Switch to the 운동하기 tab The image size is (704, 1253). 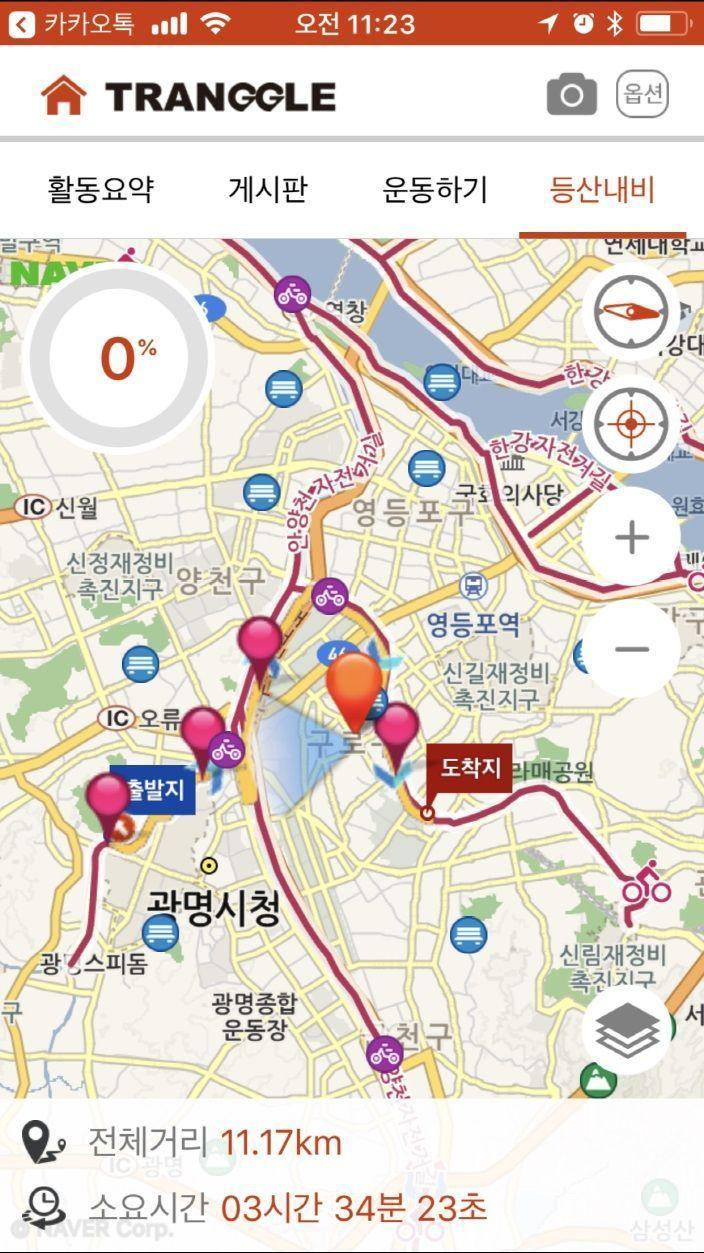434,189
